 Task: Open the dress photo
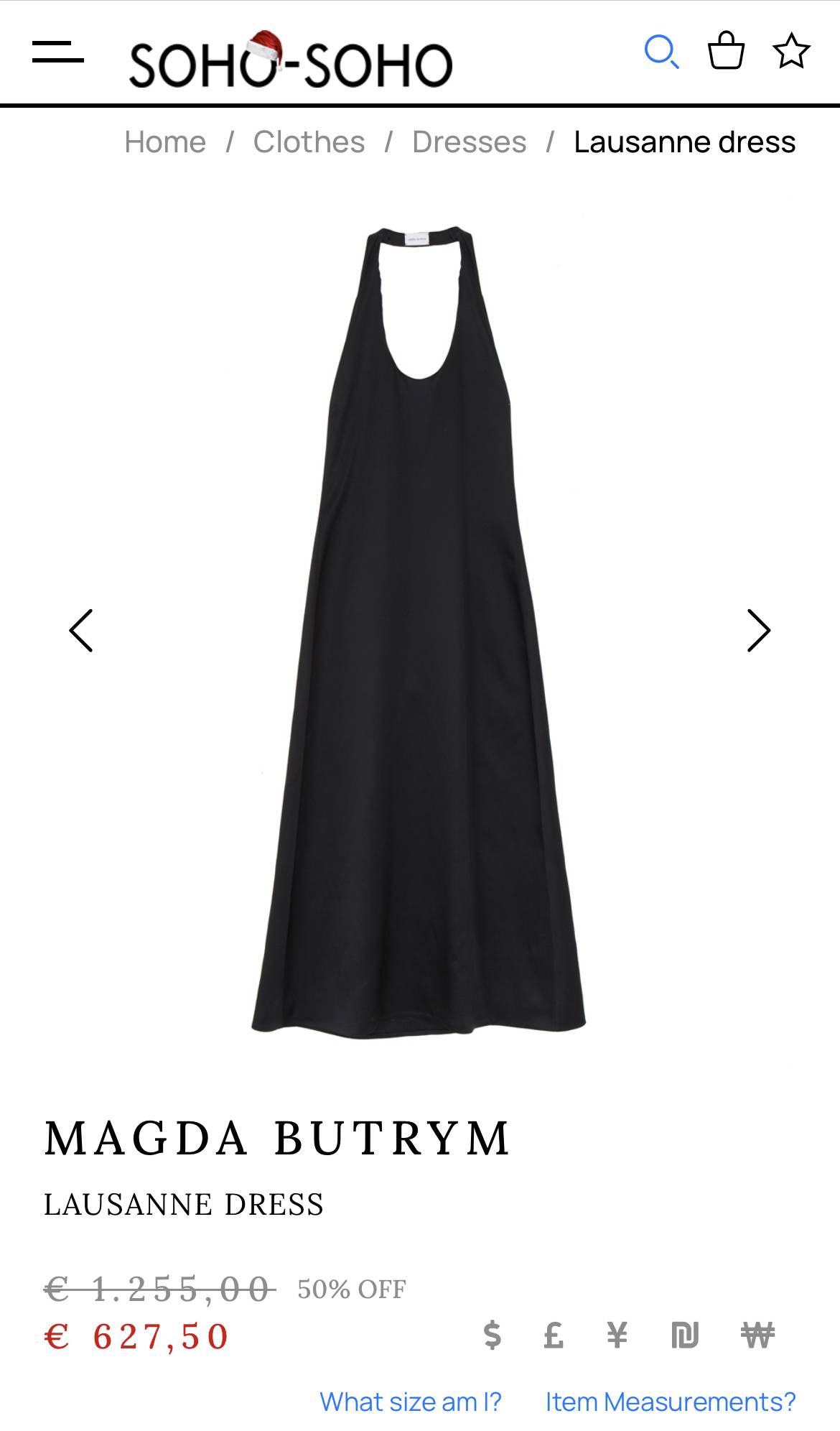pos(420,631)
